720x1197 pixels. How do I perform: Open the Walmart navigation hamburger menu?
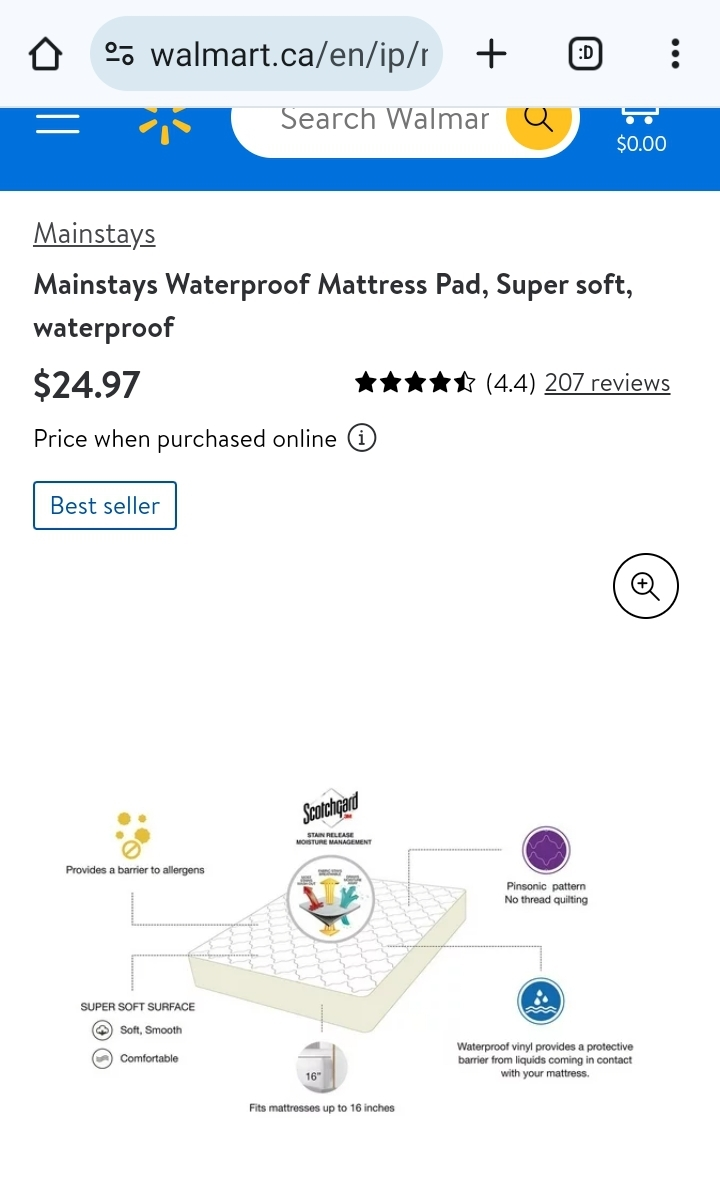(57, 121)
